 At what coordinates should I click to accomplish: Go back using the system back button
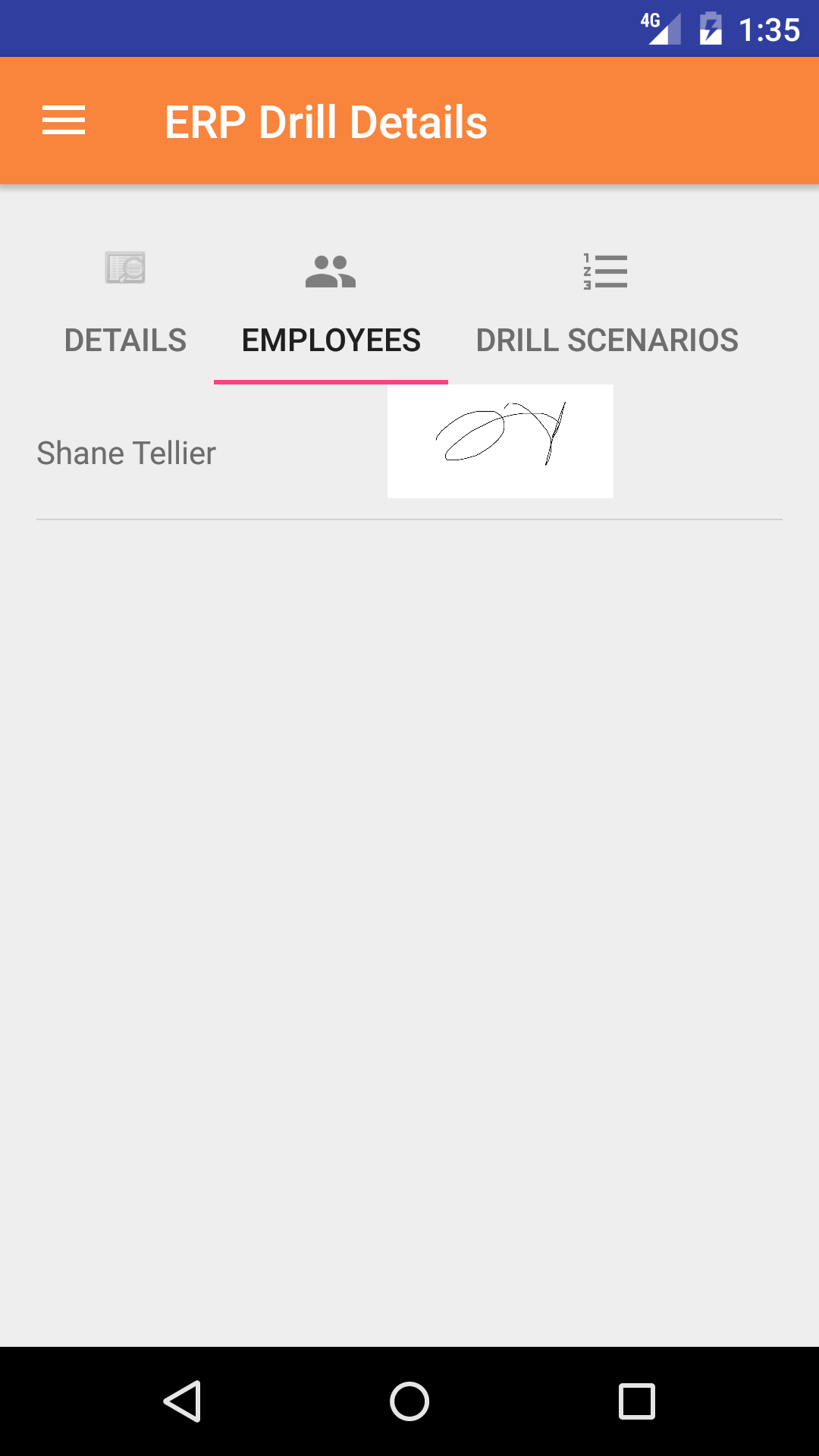click(x=182, y=1401)
